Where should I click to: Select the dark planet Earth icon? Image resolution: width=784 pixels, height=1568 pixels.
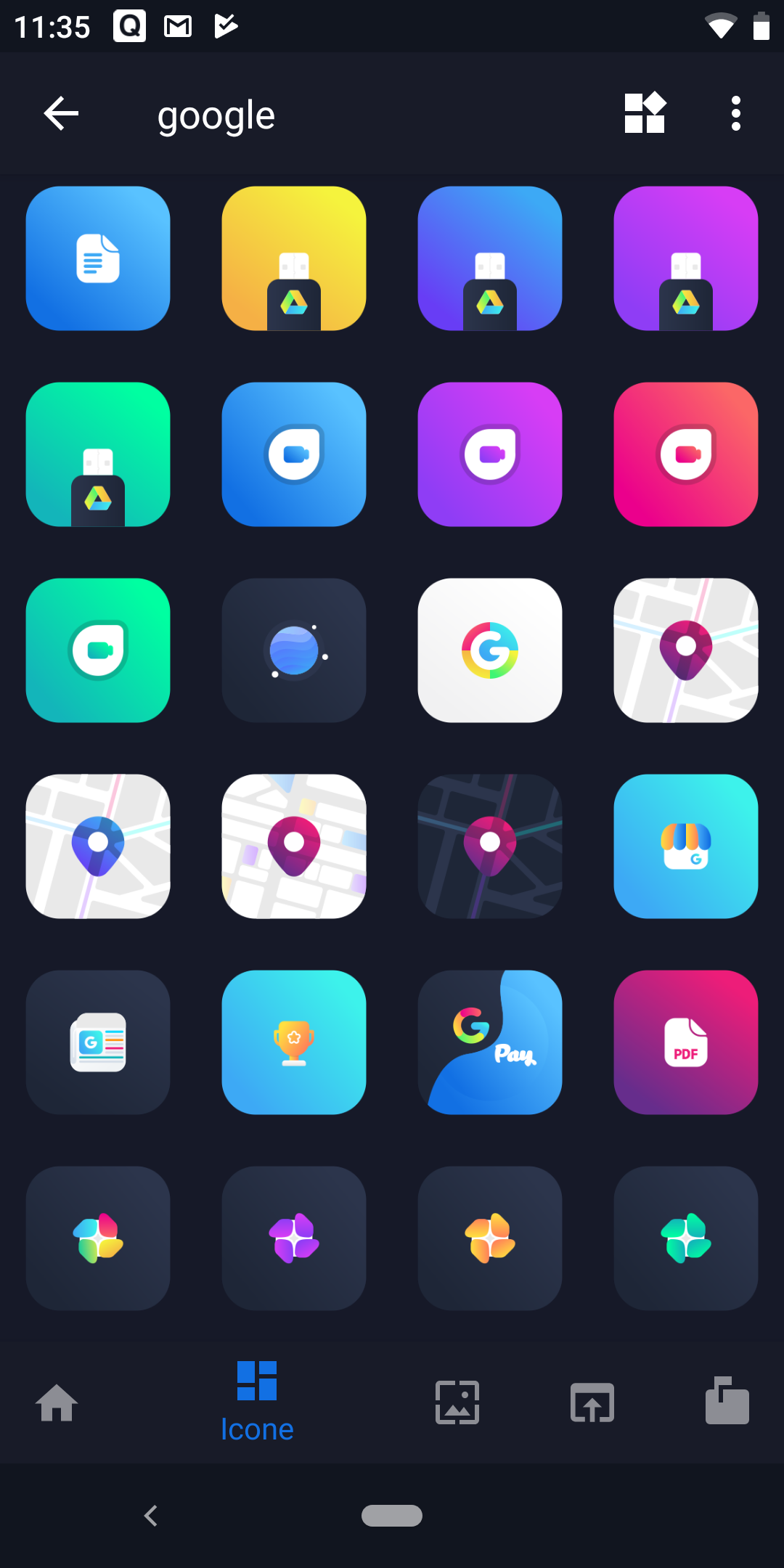tap(294, 650)
